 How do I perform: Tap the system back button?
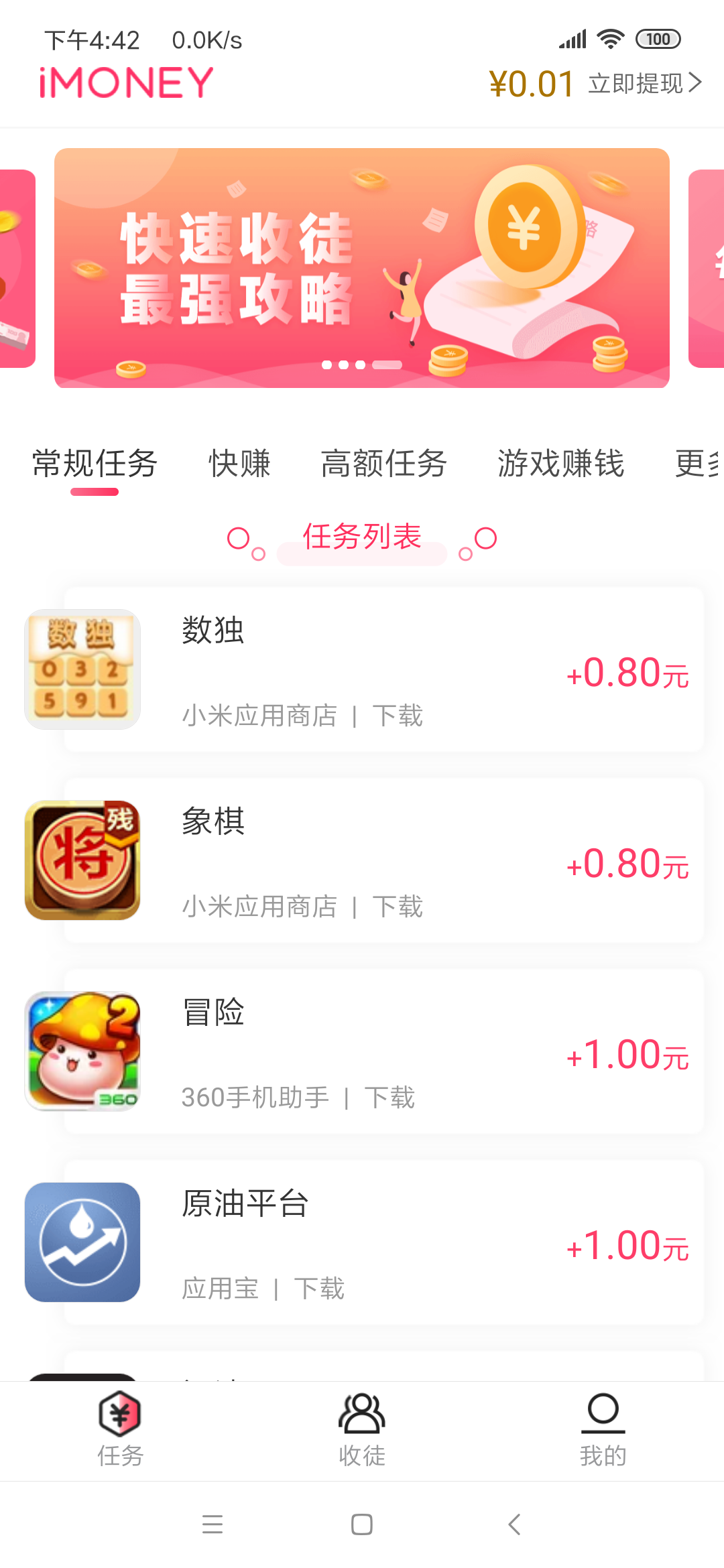coord(514,1524)
